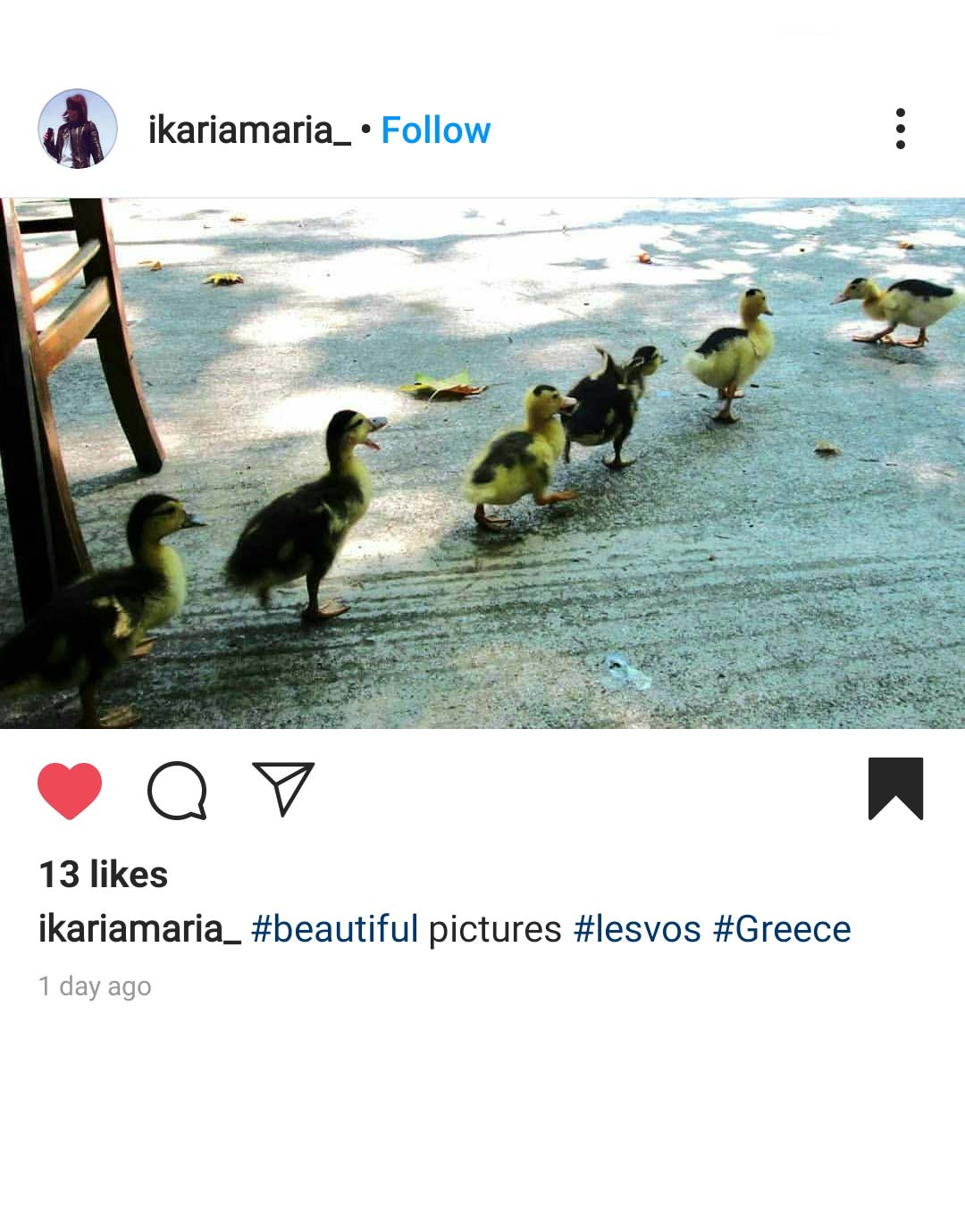This screenshot has width=965, height=1232.
Task: Open the #beautiful hashtag
Action: click(334, 929)
